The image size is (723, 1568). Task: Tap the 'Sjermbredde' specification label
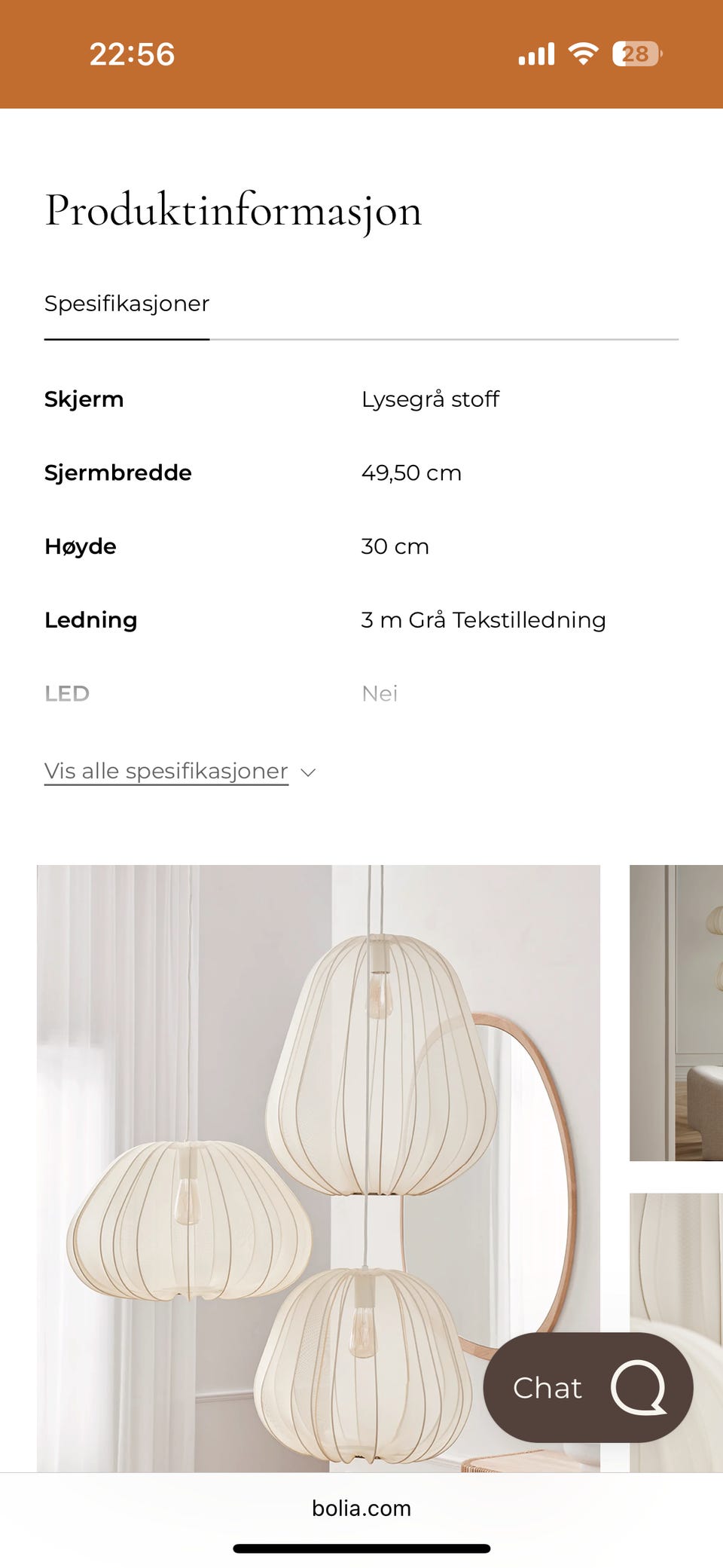click(x=117, y=472)
